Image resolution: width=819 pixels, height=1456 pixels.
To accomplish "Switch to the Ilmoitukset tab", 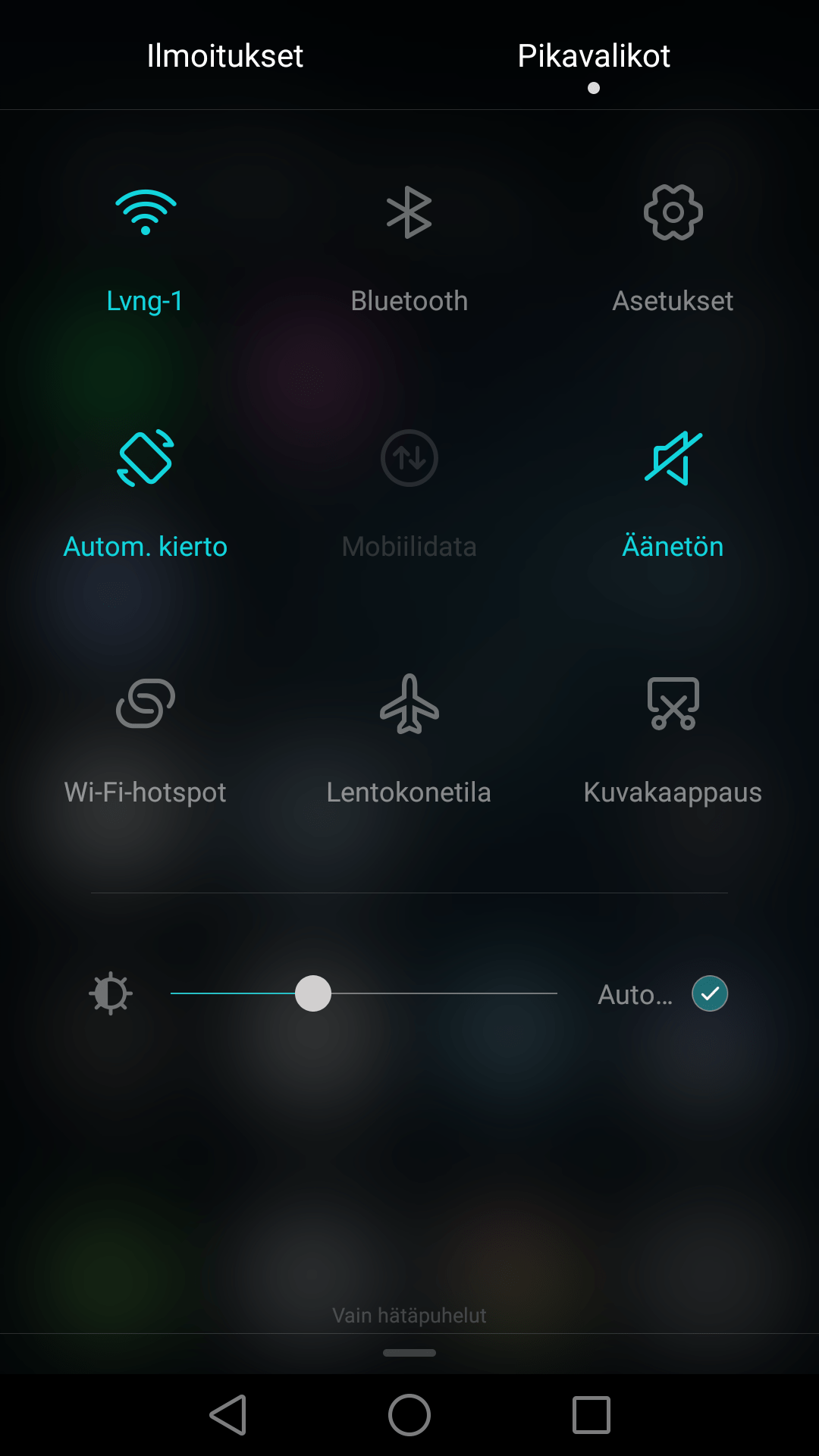I will point(224,55).
